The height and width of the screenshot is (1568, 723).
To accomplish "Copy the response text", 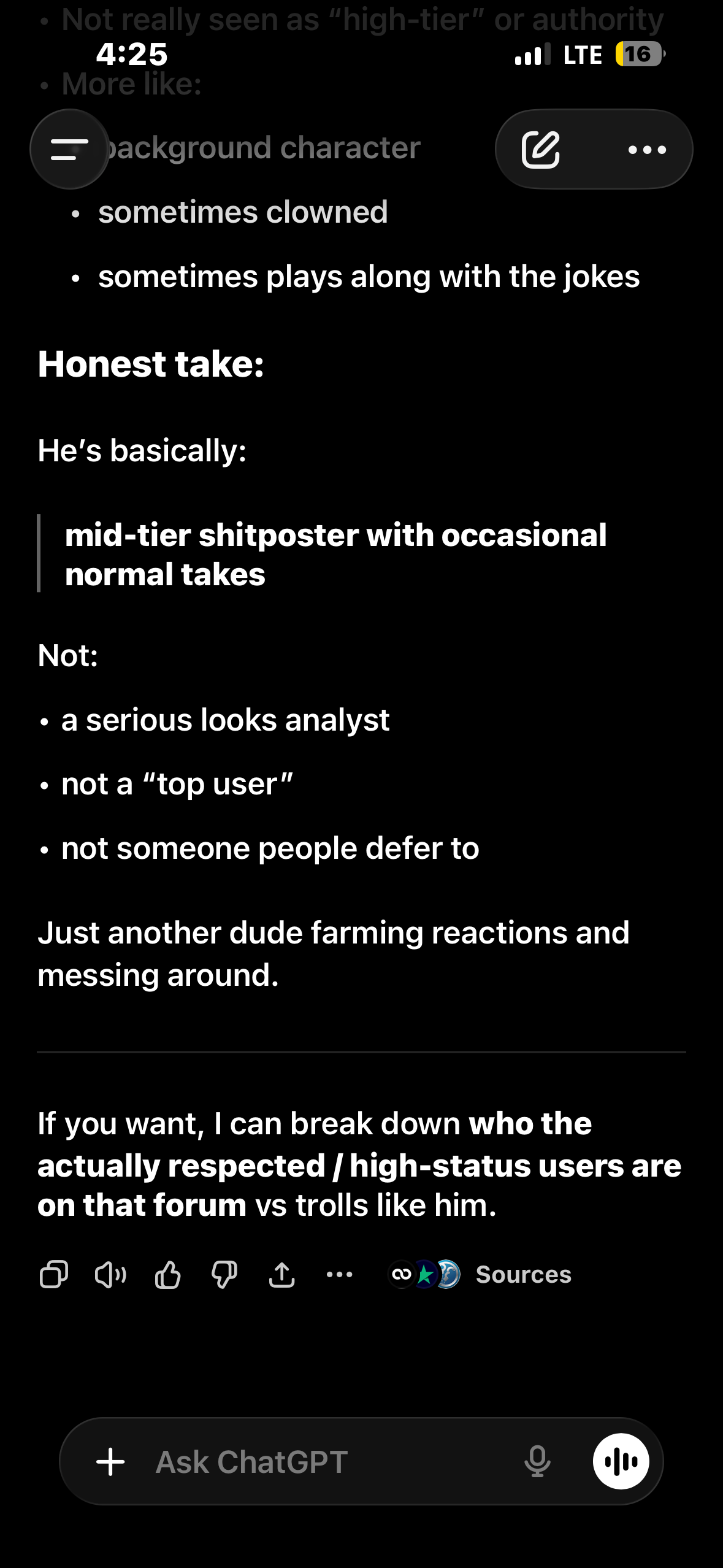I will [54, 1274].
